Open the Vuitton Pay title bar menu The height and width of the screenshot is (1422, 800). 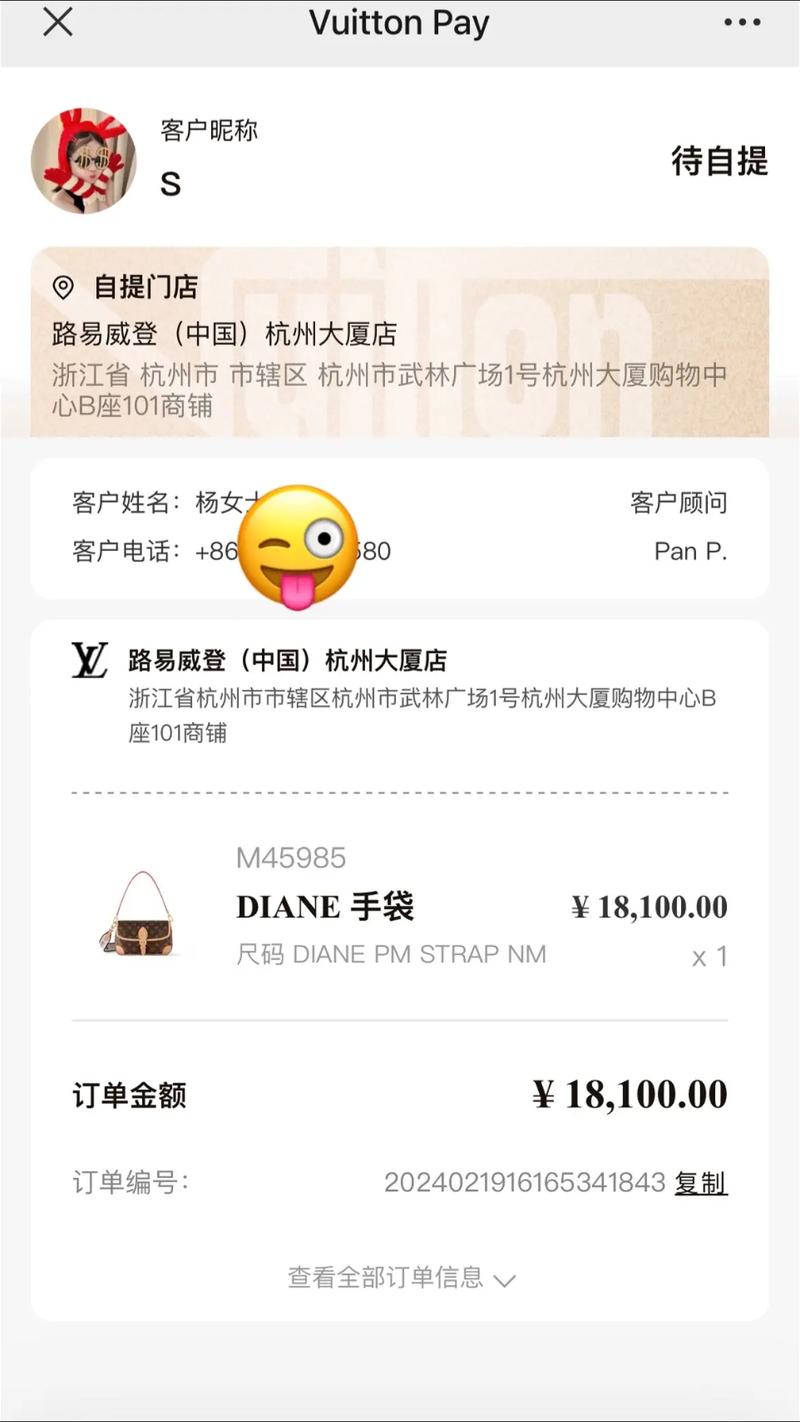400,22
